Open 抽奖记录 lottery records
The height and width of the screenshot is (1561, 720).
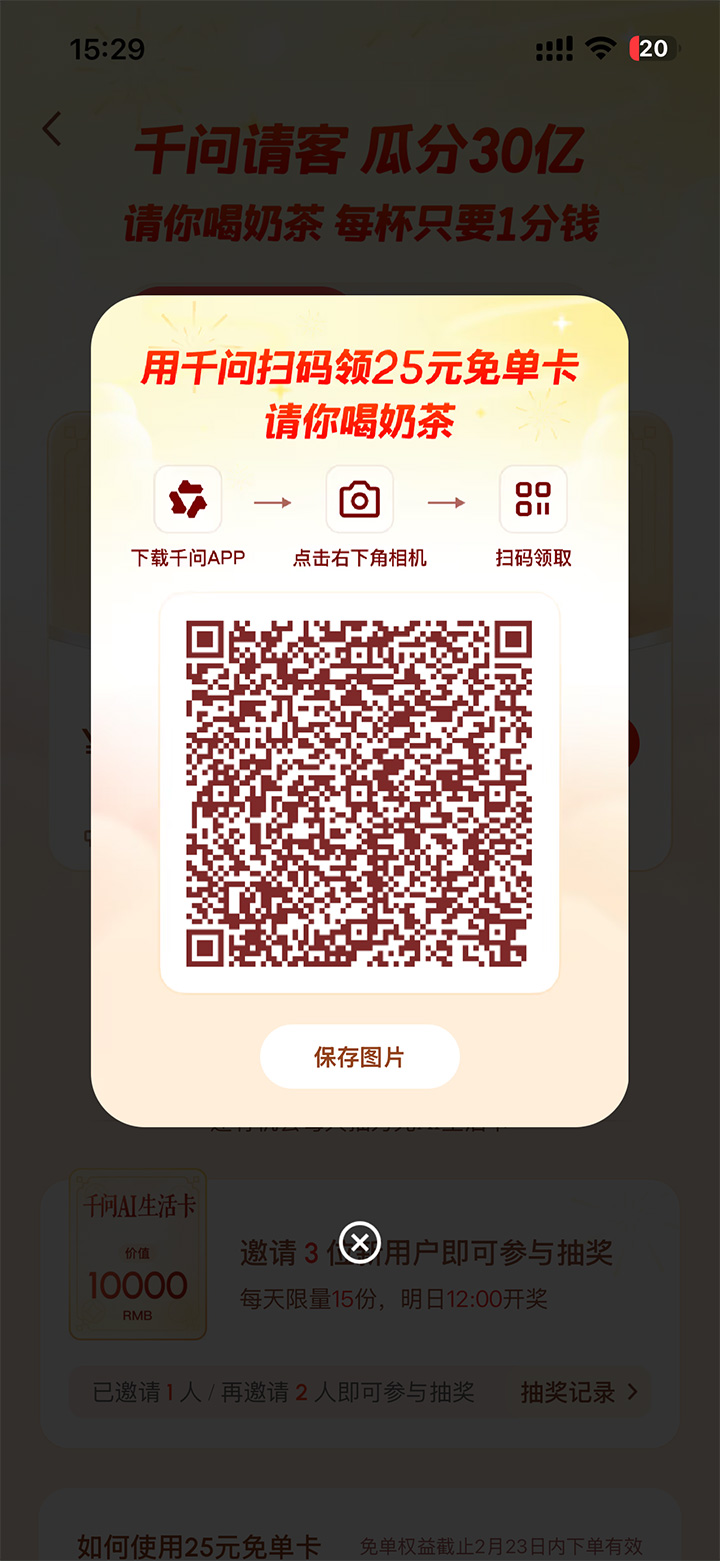(x=578, y=1392)
